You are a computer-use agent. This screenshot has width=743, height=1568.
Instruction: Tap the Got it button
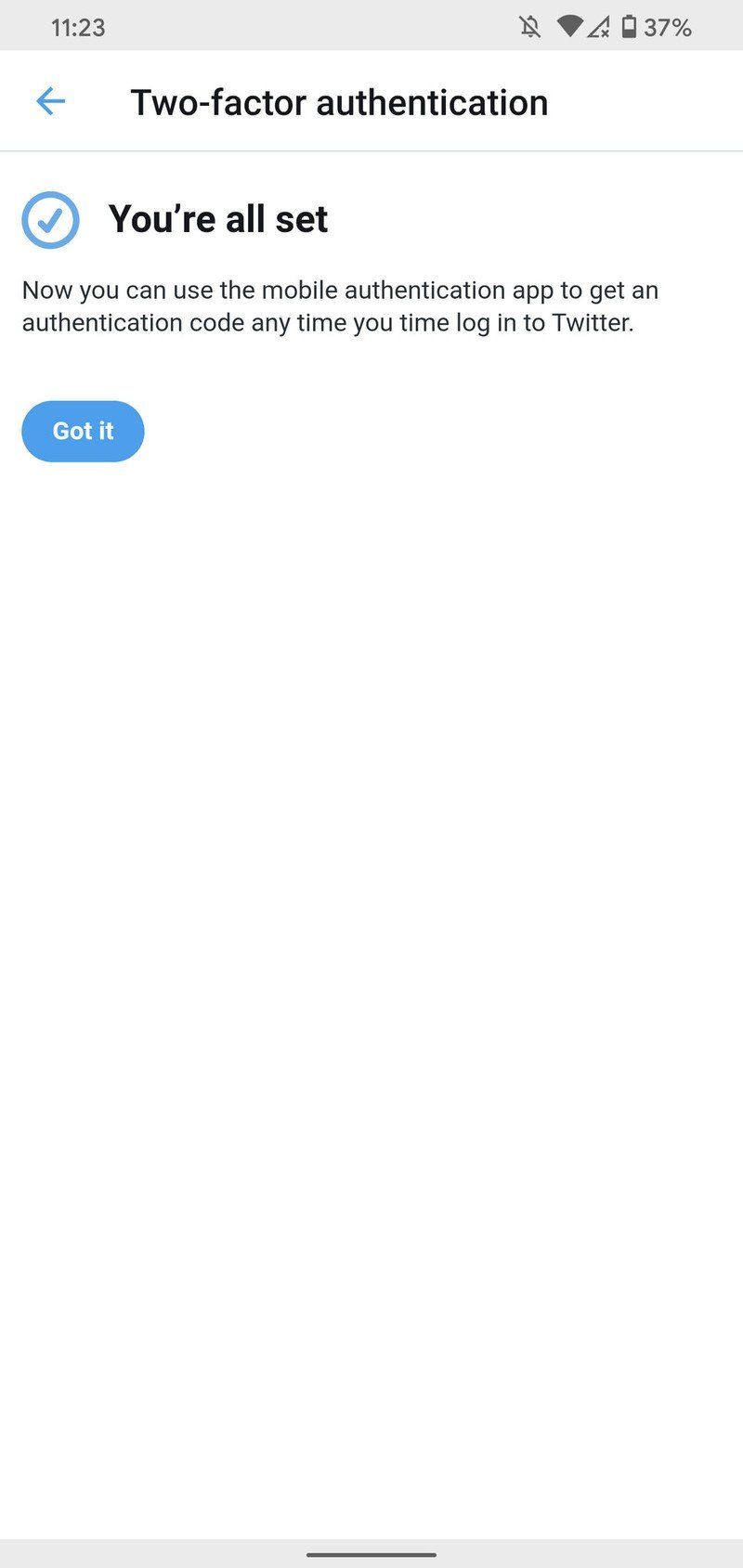point(83,431)
